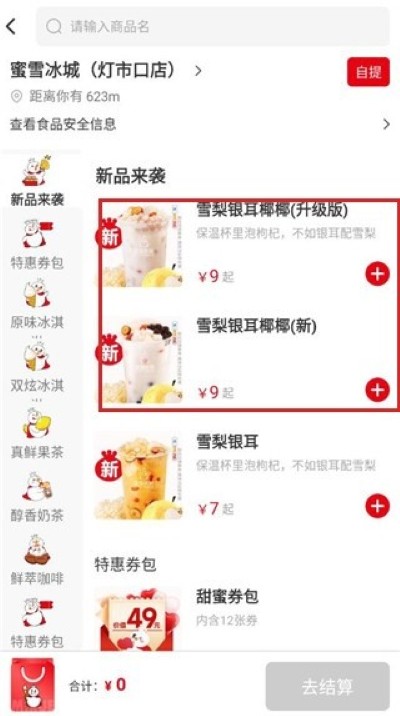Add 雪梨银耳椰椰(升级版) to cart
Viewport: 400px width, 716px height.
pos(378,274)
